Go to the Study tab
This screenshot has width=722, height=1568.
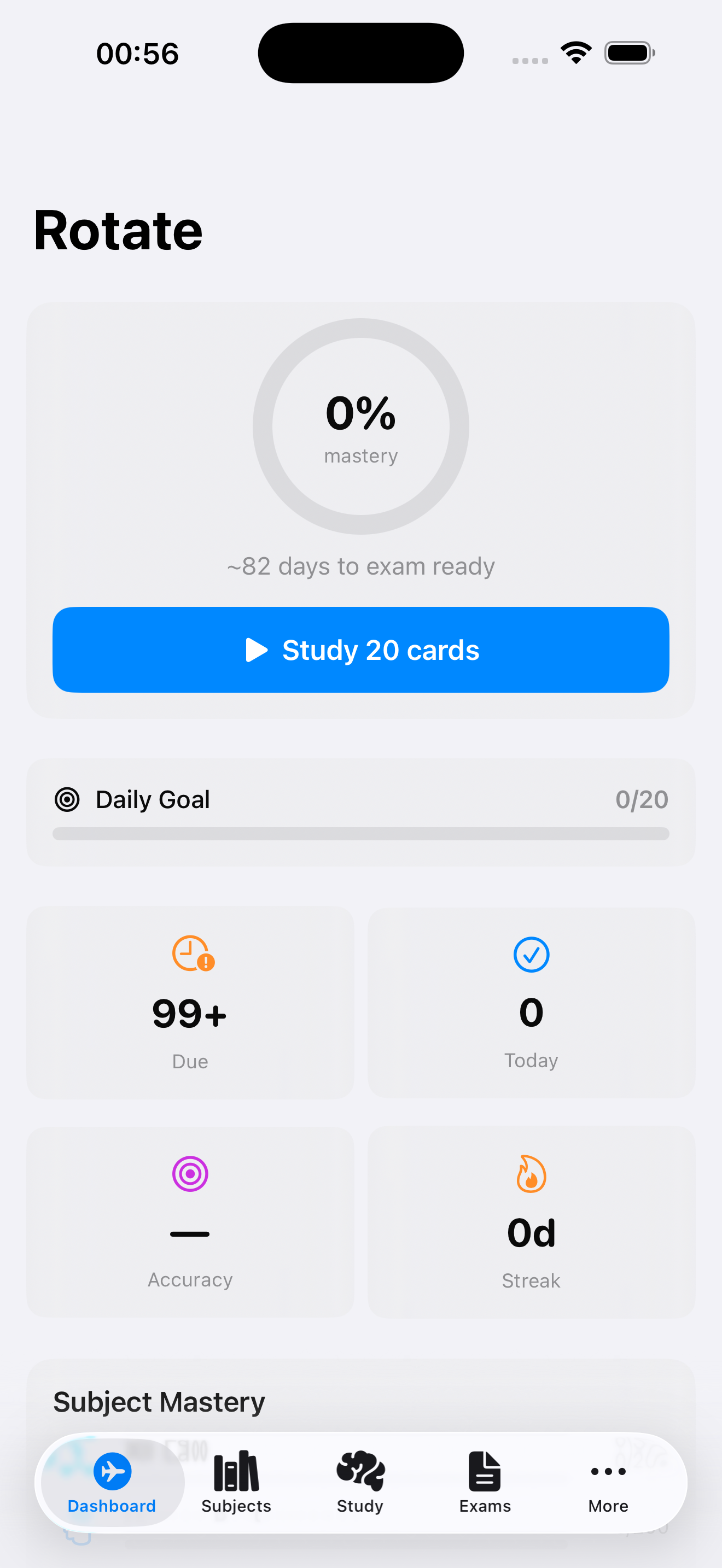pyautogui.click(x=360, y=1481)
